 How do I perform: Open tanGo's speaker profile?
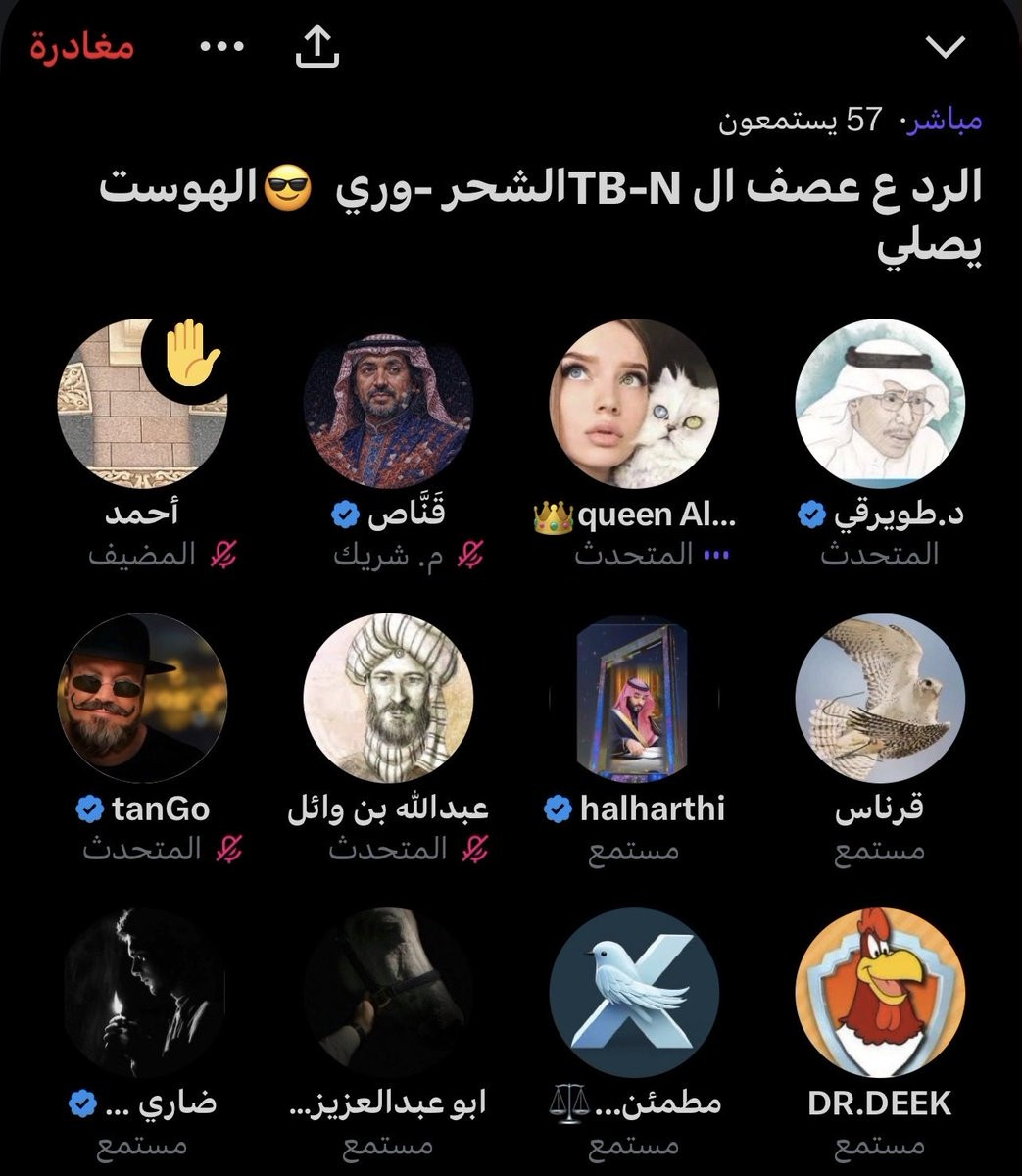143,699
